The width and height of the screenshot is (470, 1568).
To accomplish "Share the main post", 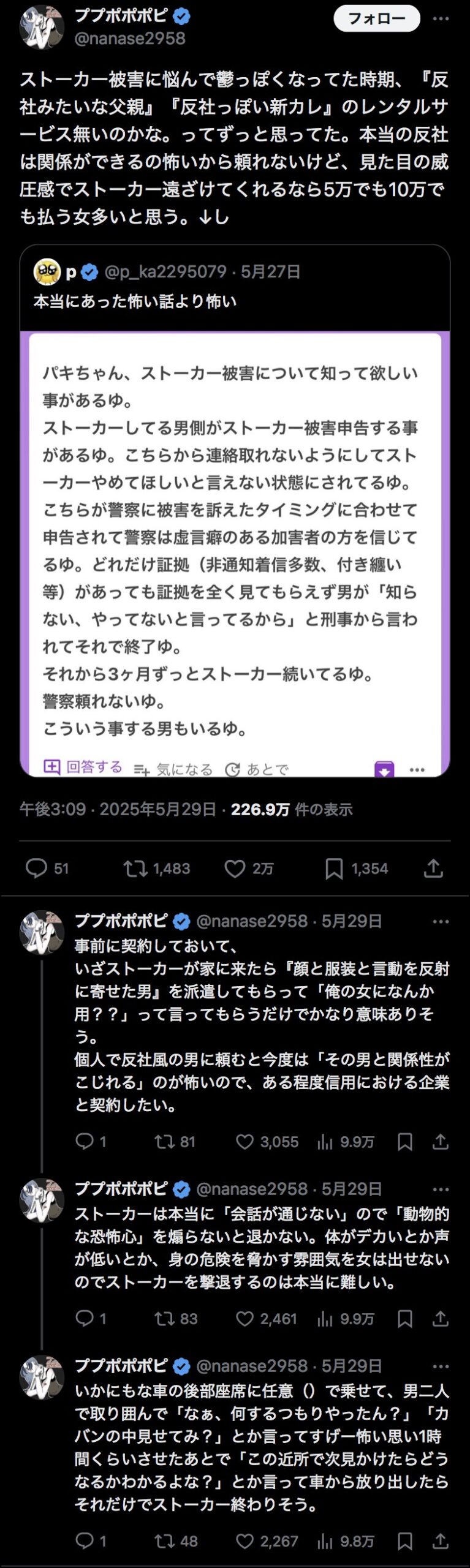I will tap(433, 868).
